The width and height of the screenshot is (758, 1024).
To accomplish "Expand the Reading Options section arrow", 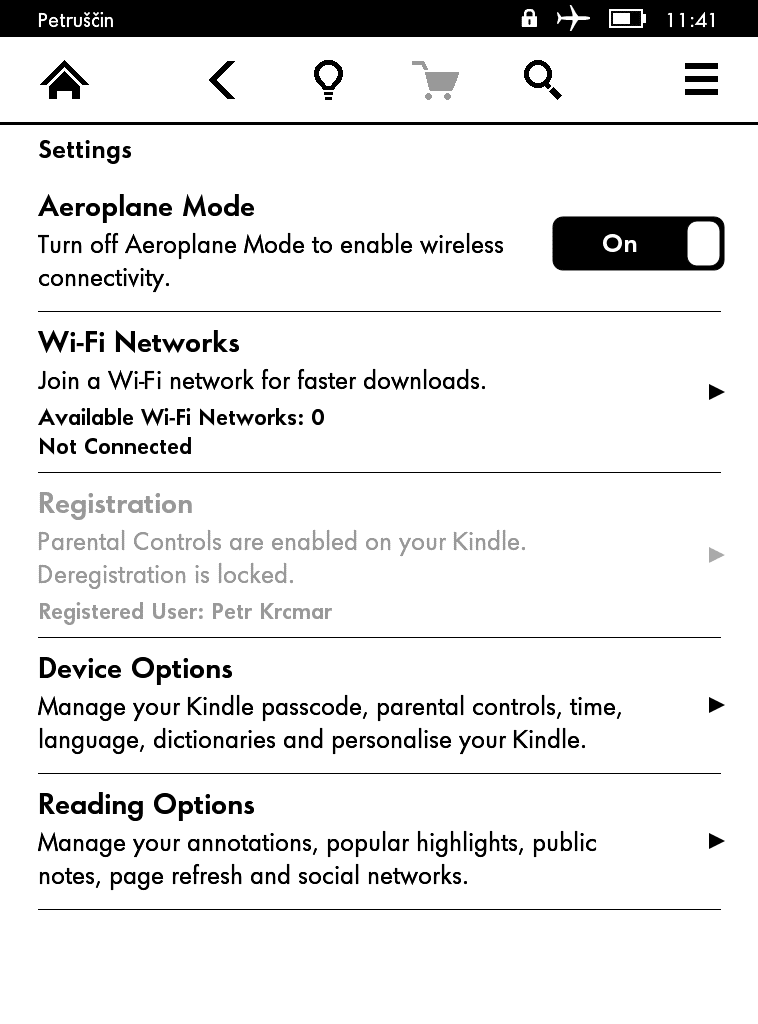I will click(x=715, y=841).
